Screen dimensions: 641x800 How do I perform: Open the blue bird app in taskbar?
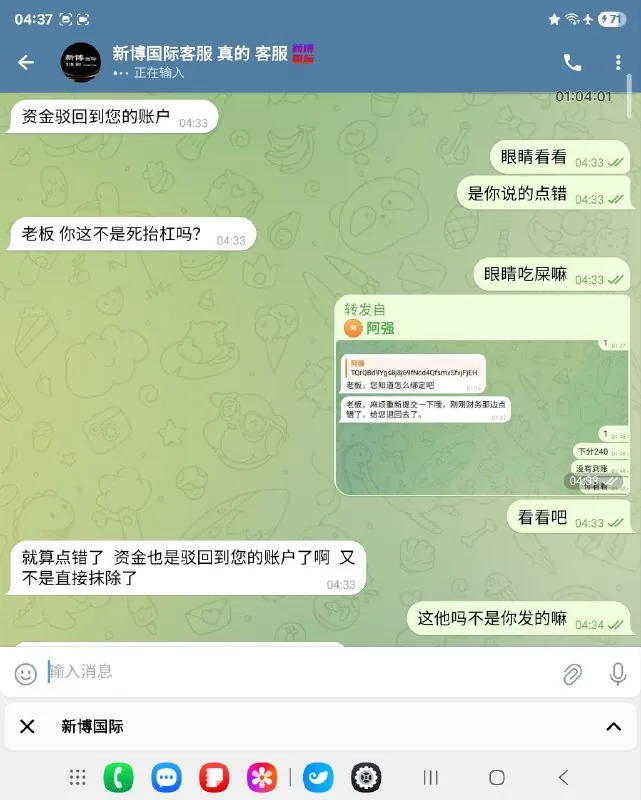point(318,777)
